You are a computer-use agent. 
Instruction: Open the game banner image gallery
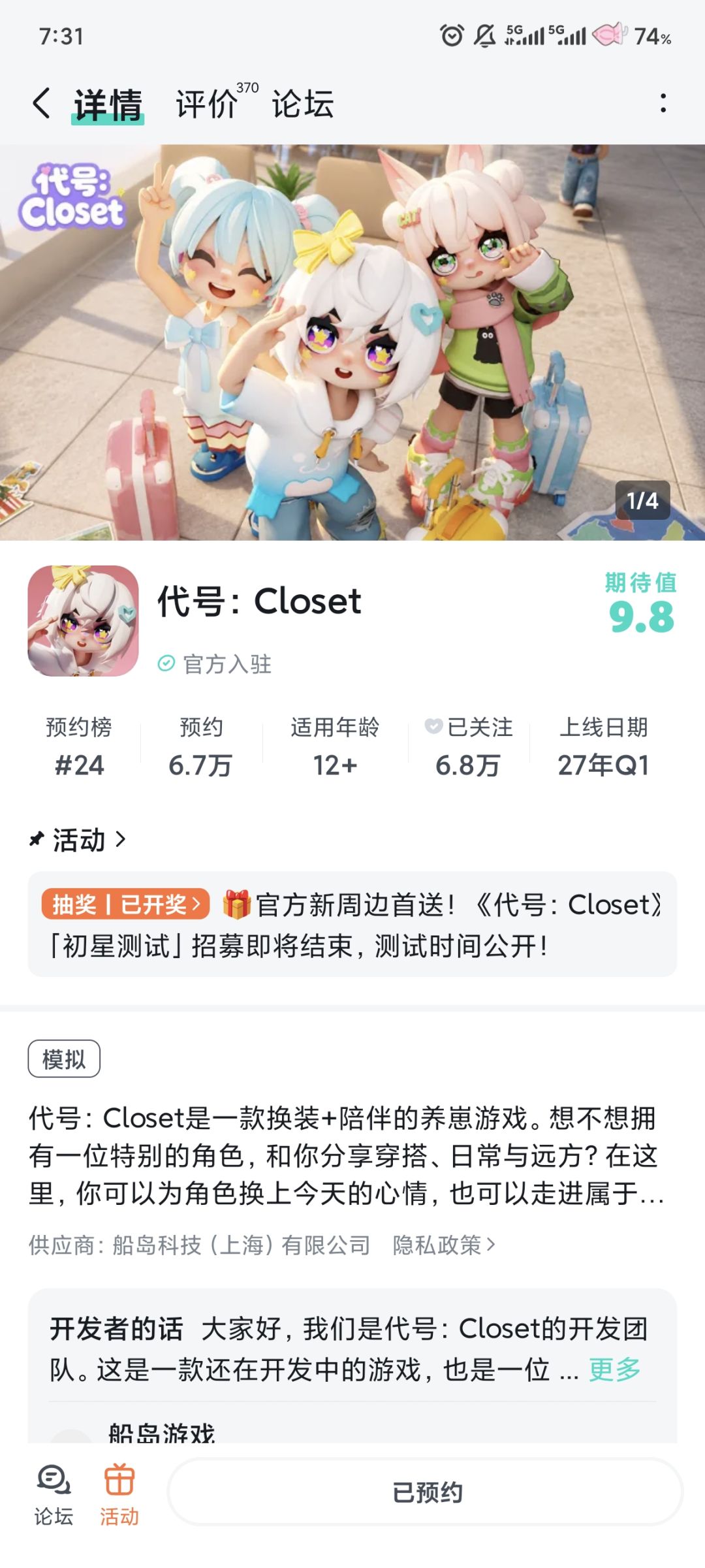(x=352, y=342)
